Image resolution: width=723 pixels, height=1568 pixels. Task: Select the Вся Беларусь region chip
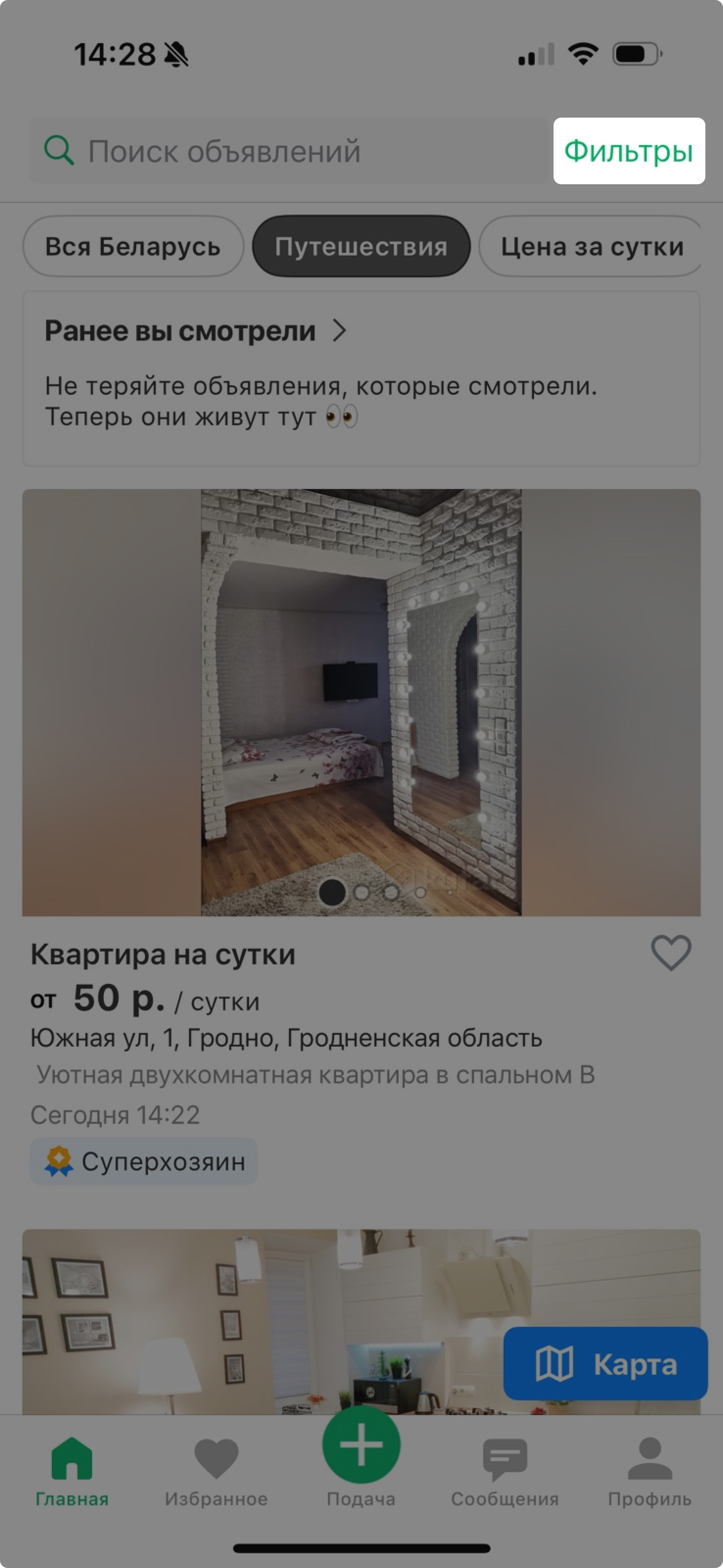[133, 246]
